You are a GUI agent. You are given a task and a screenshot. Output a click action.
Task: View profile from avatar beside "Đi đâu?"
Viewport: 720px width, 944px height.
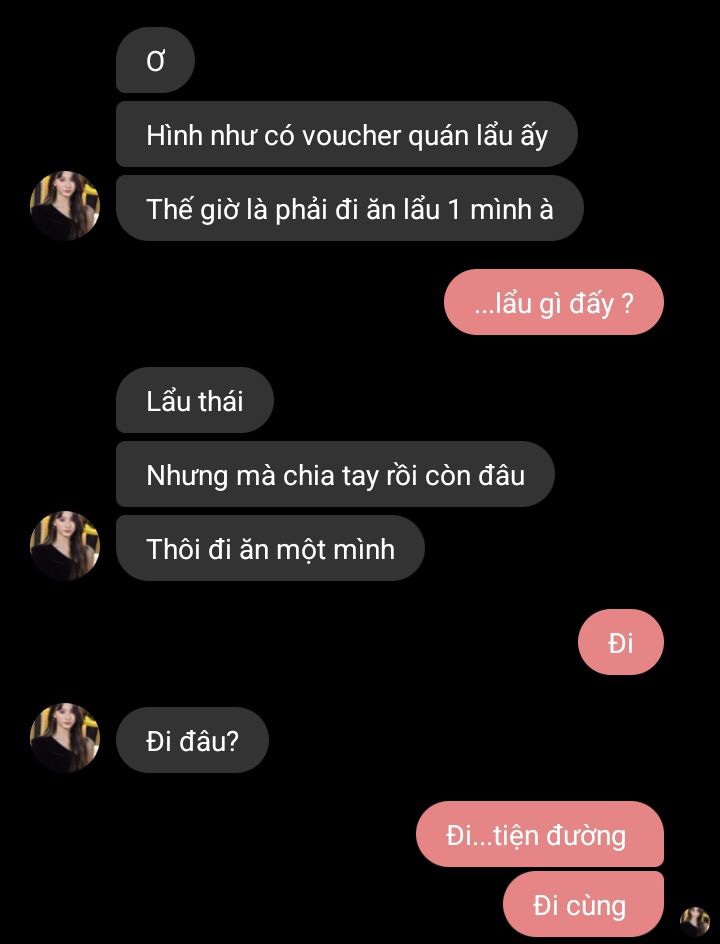pos(65,738)
